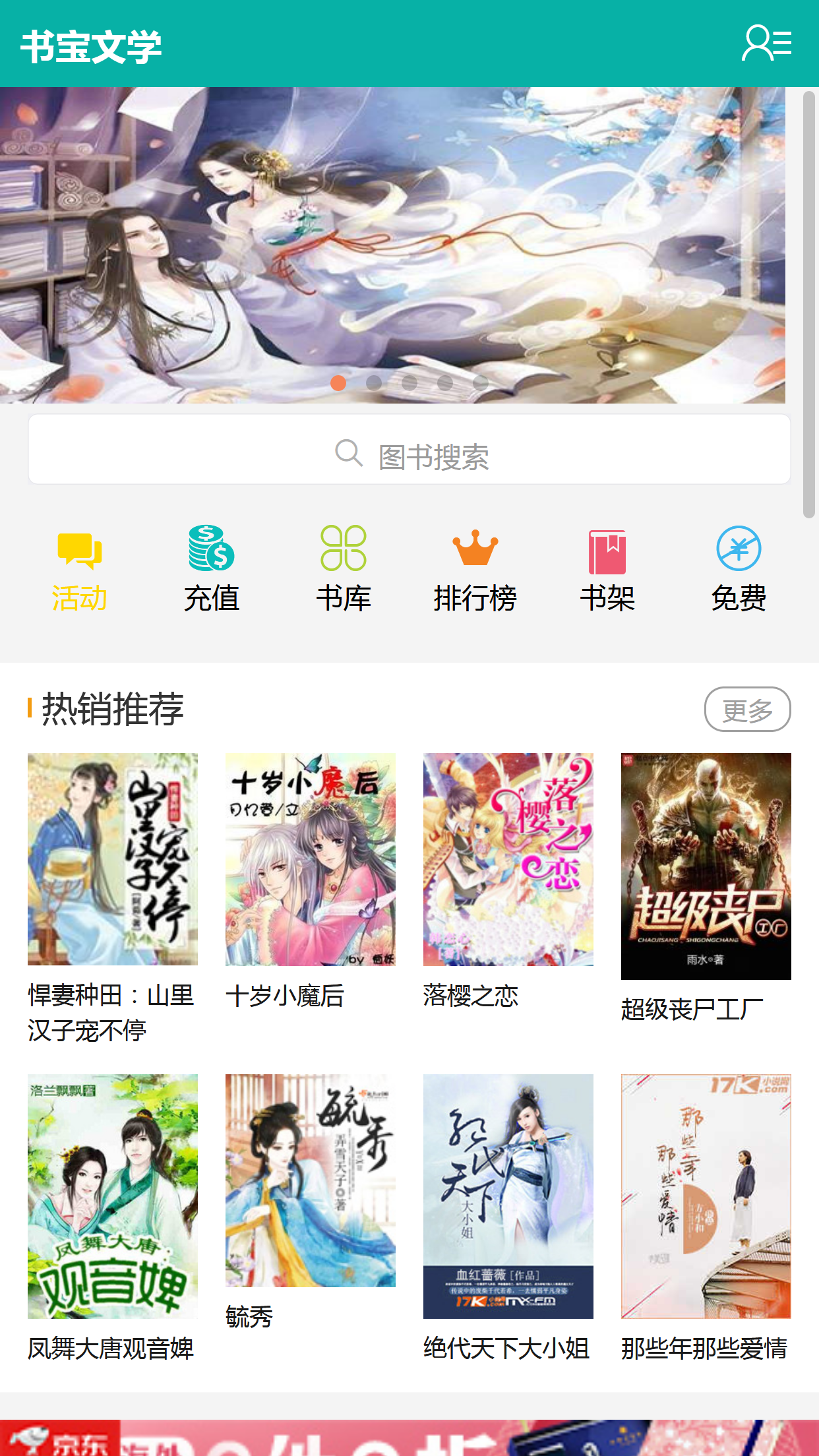Open the featured carousel banner
Screen dimensions: 819x1456
(393, 245)
